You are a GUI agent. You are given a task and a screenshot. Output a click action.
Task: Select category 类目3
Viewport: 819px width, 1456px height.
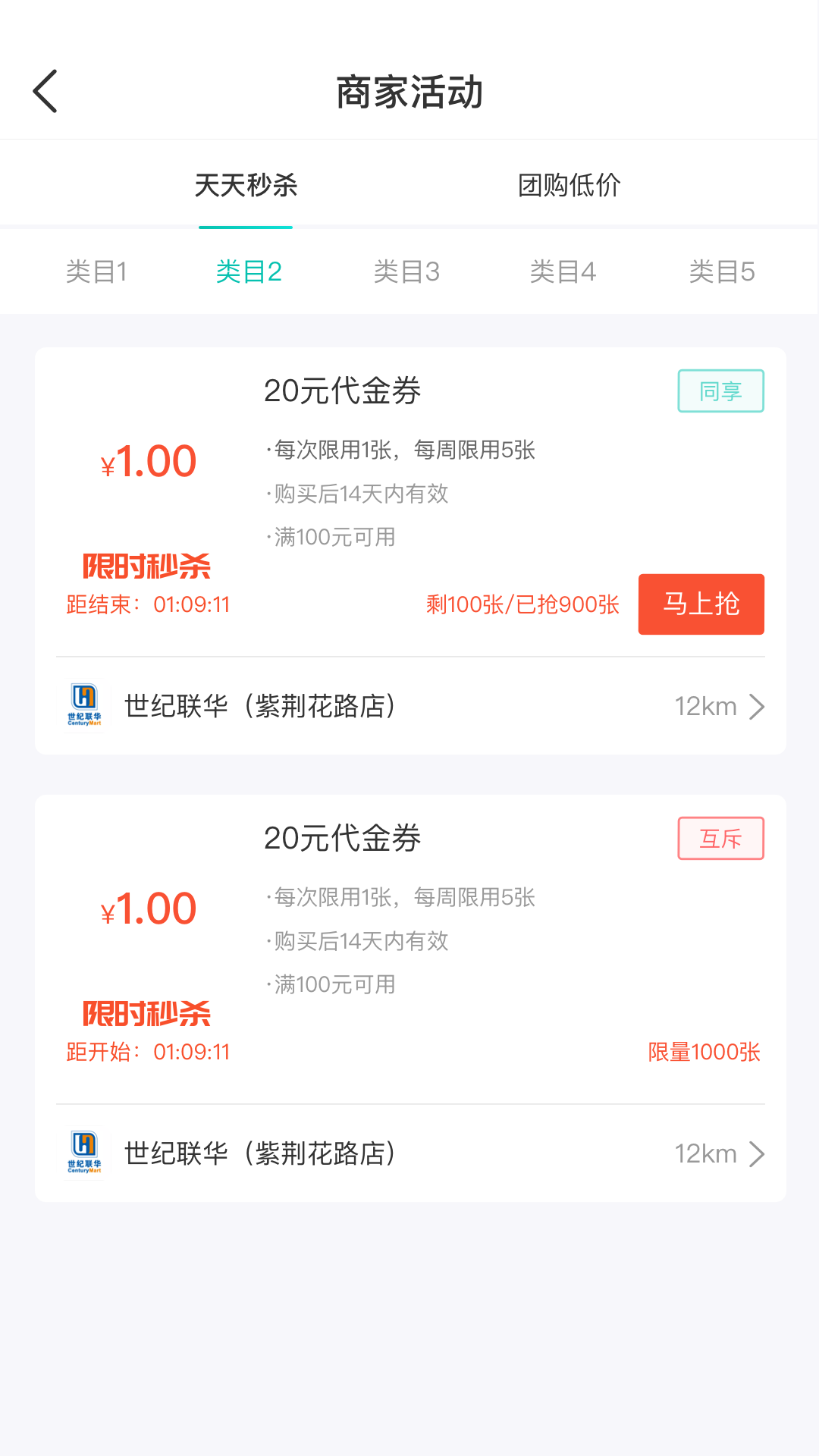point(406,271)
